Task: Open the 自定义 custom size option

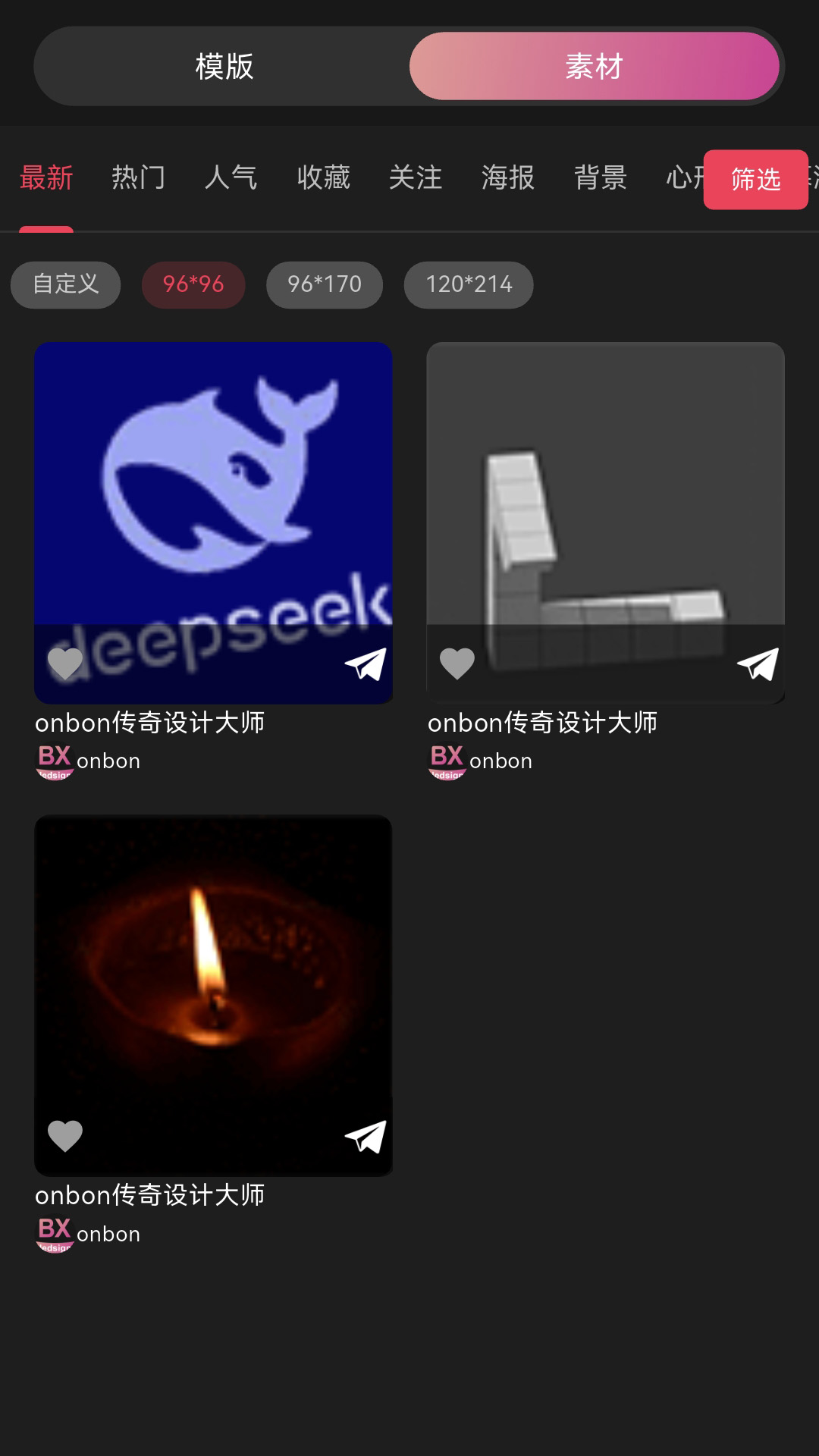Action: point(65,284)
